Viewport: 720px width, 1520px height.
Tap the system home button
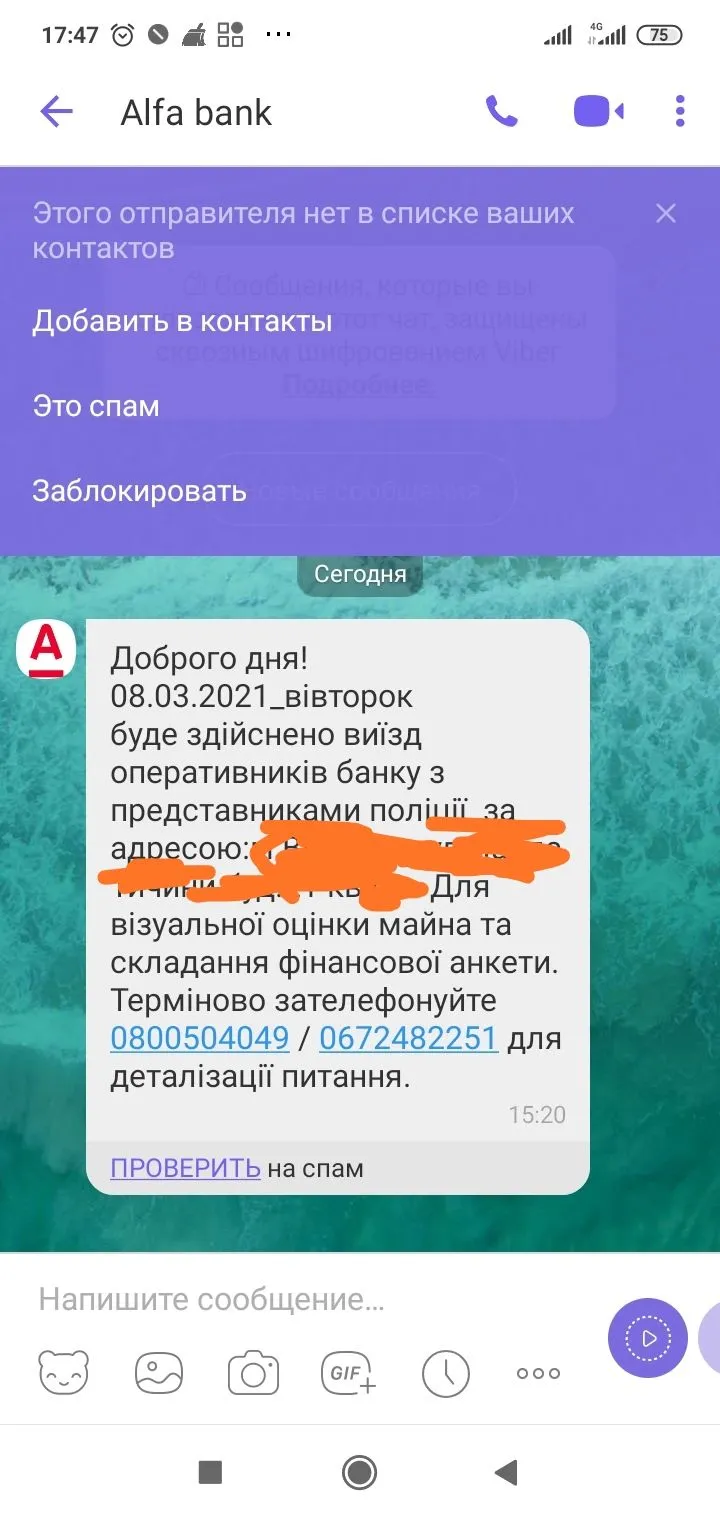pos(359,1471)
